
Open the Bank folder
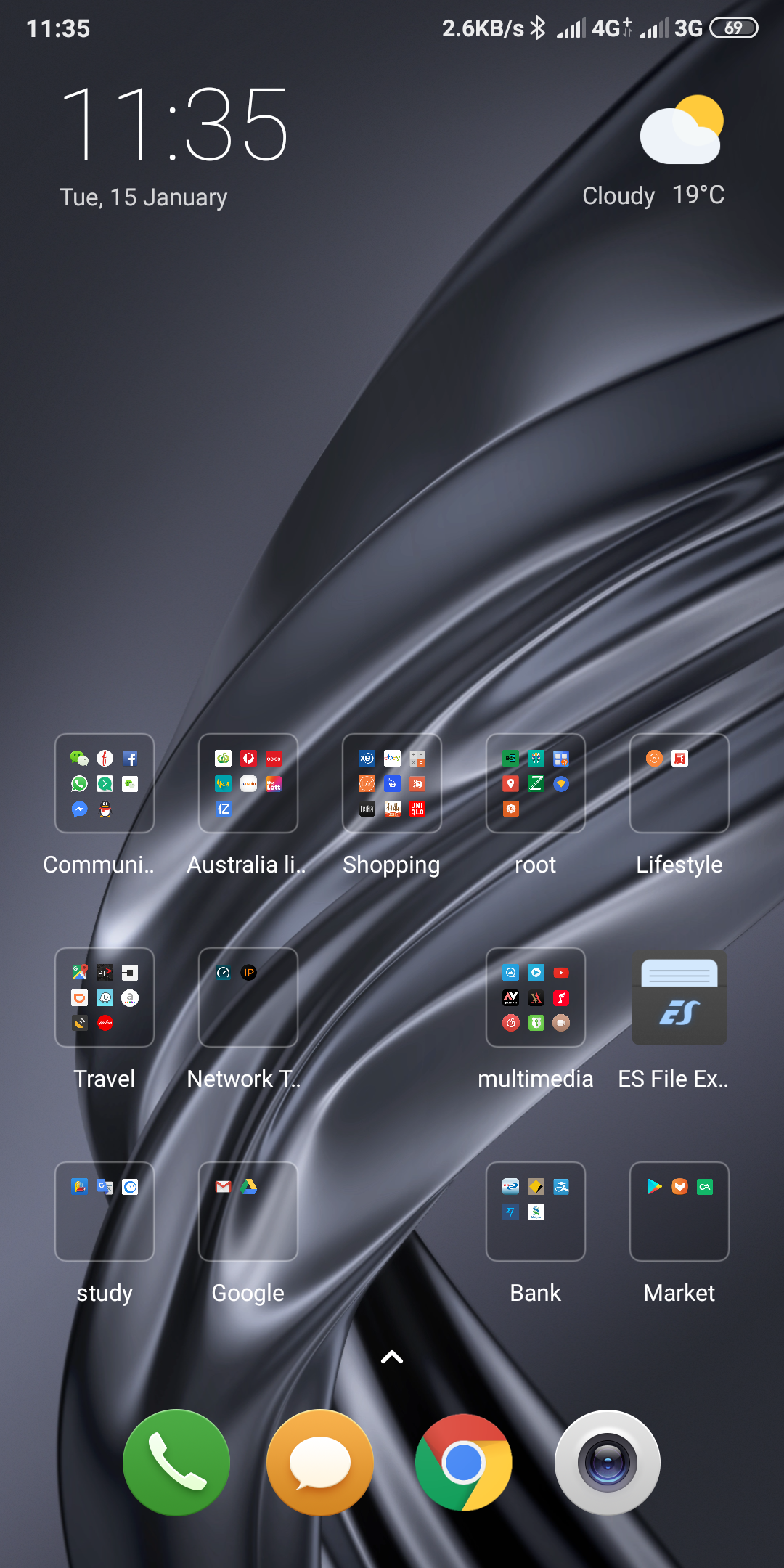(x=536, y=1212)
